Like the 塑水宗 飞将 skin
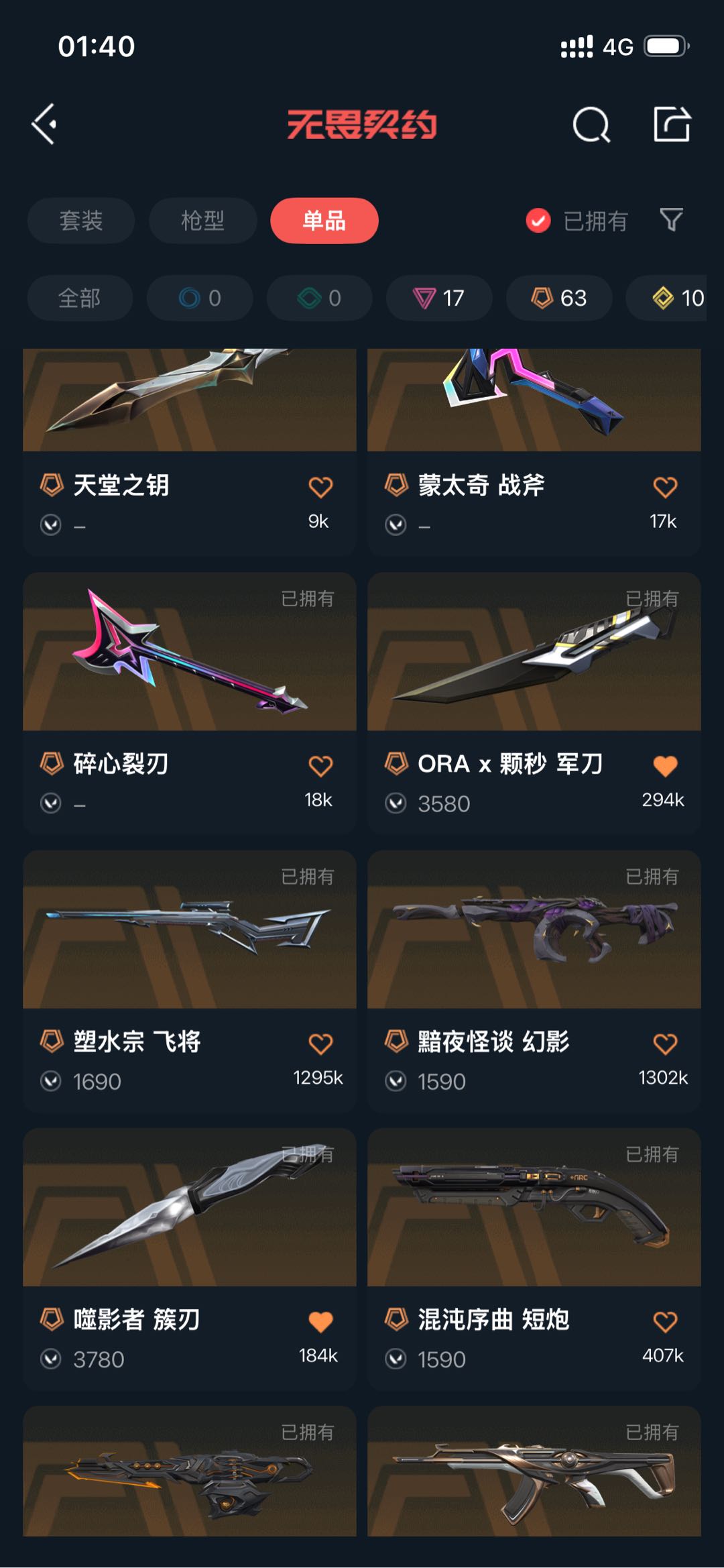The image size is (724, 1568). click(x=320, y=1044)
